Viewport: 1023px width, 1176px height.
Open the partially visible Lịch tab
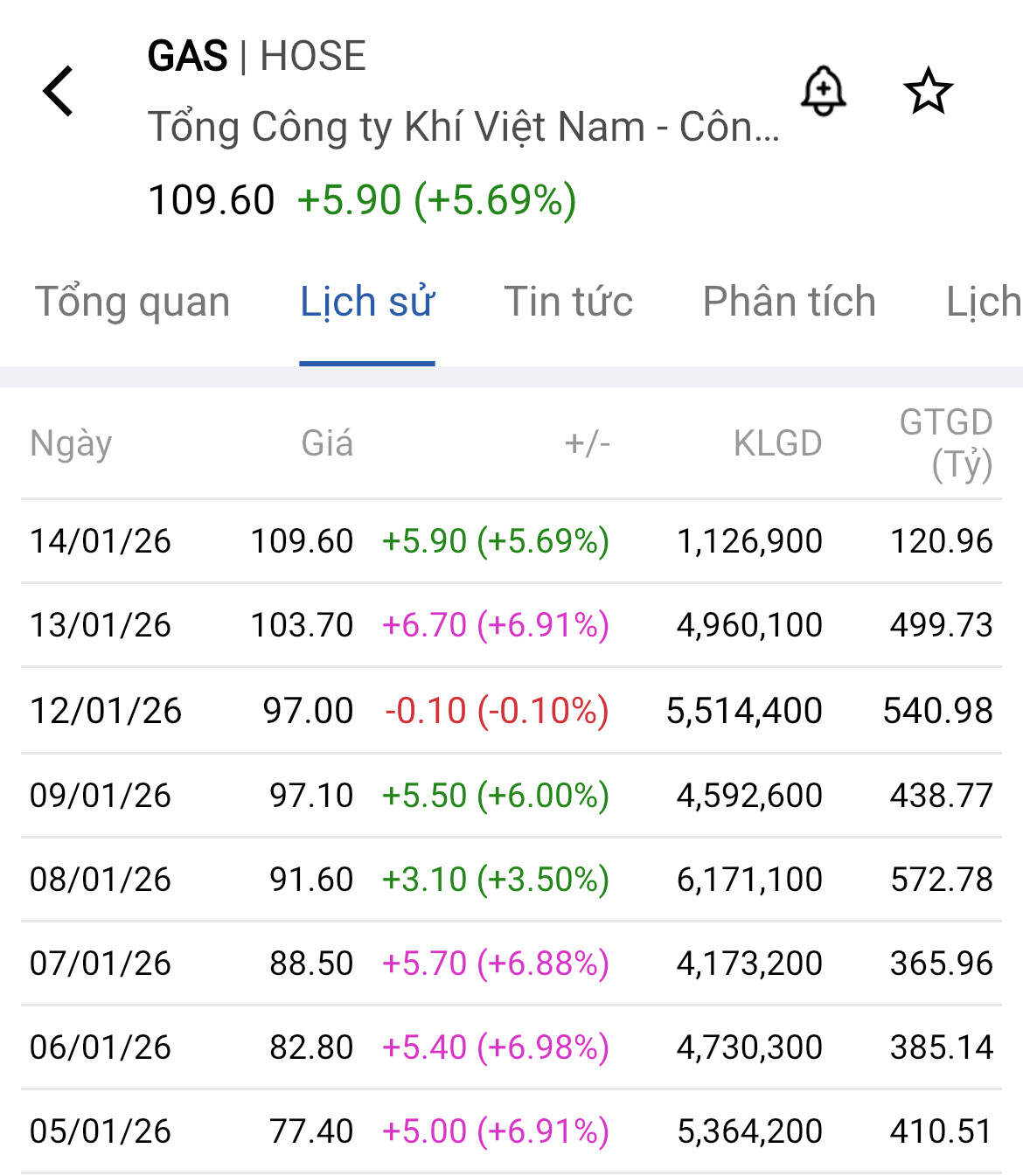tap(984, 303)
